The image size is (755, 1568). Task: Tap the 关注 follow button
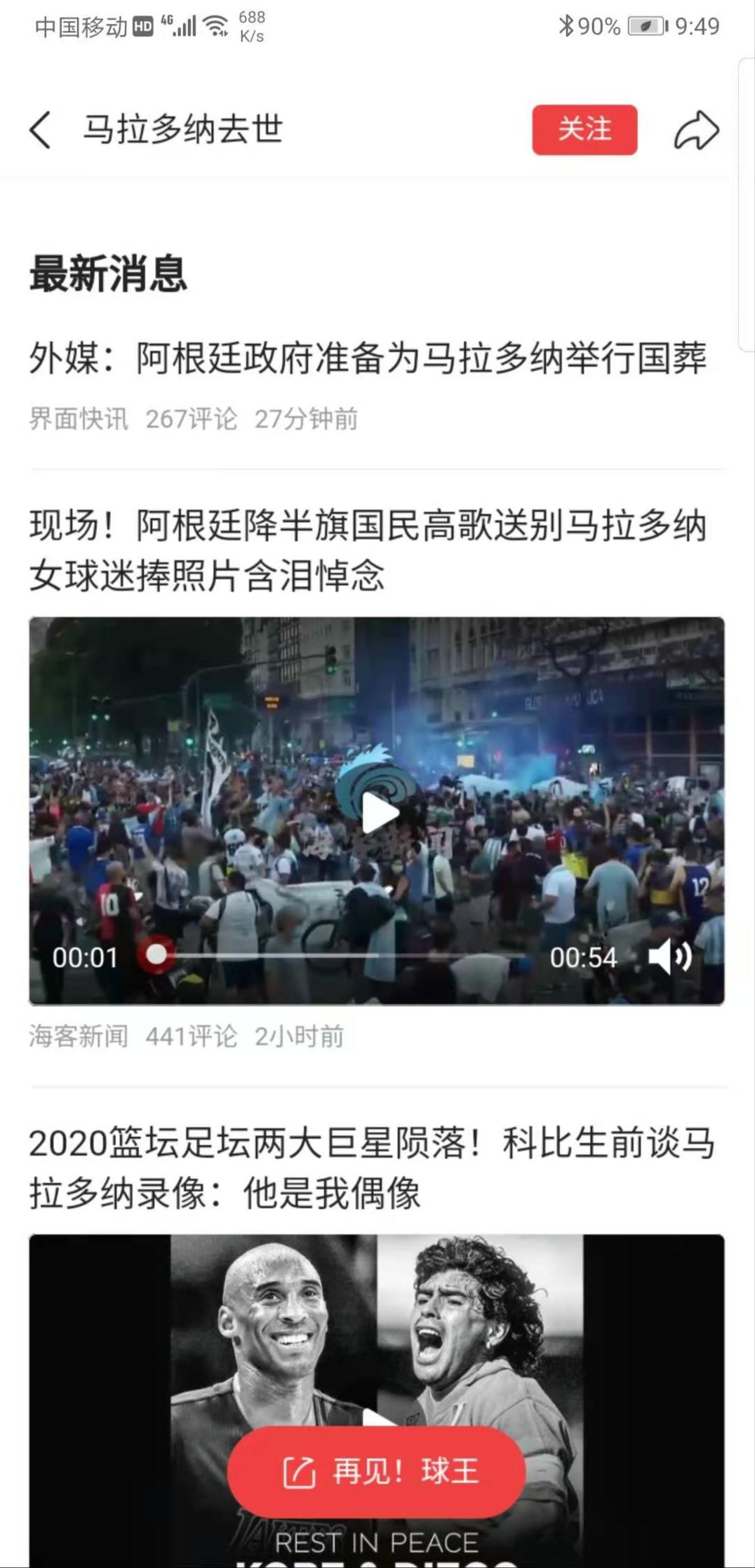pos(586,130)
